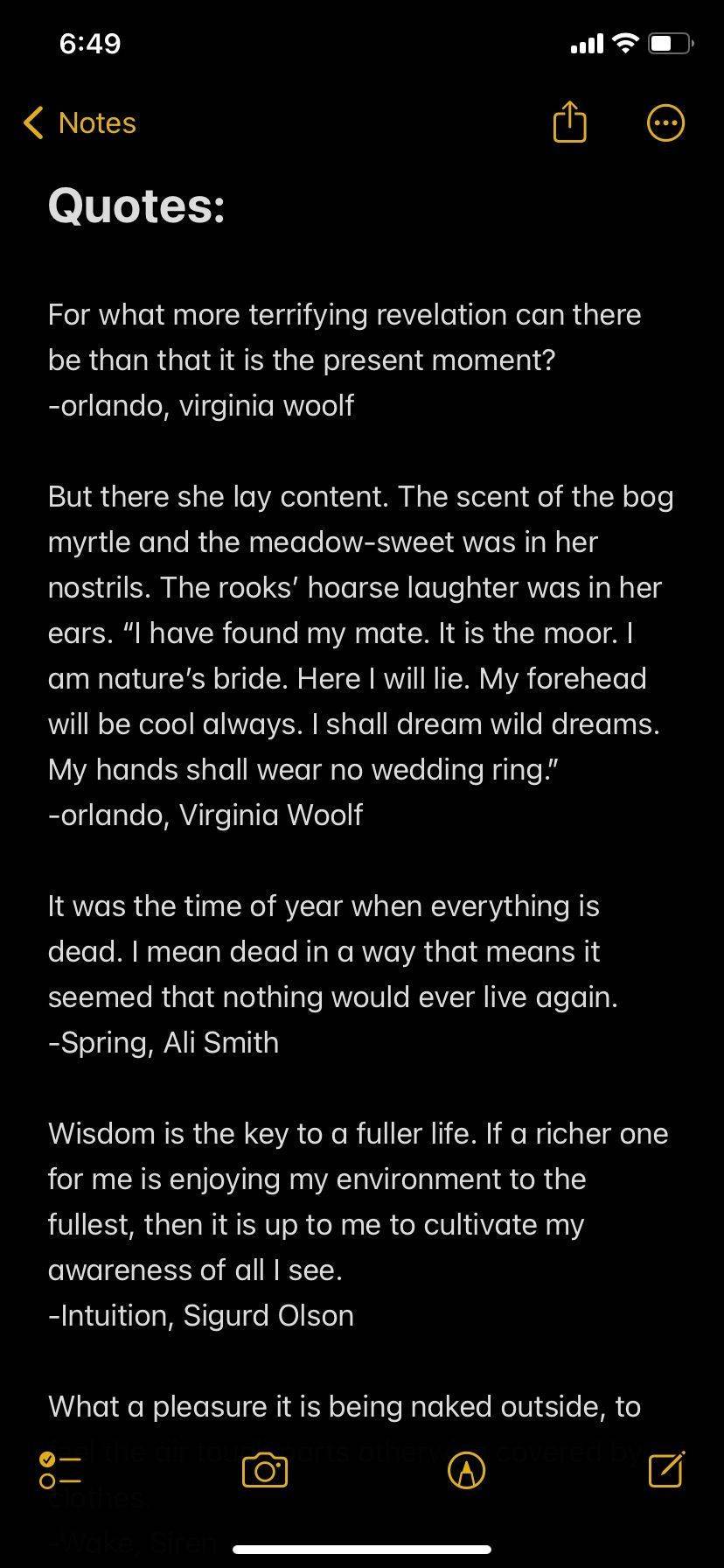Open the markup pen tool
Viewport: 724px width, 1568px height.
[466, 1470]
